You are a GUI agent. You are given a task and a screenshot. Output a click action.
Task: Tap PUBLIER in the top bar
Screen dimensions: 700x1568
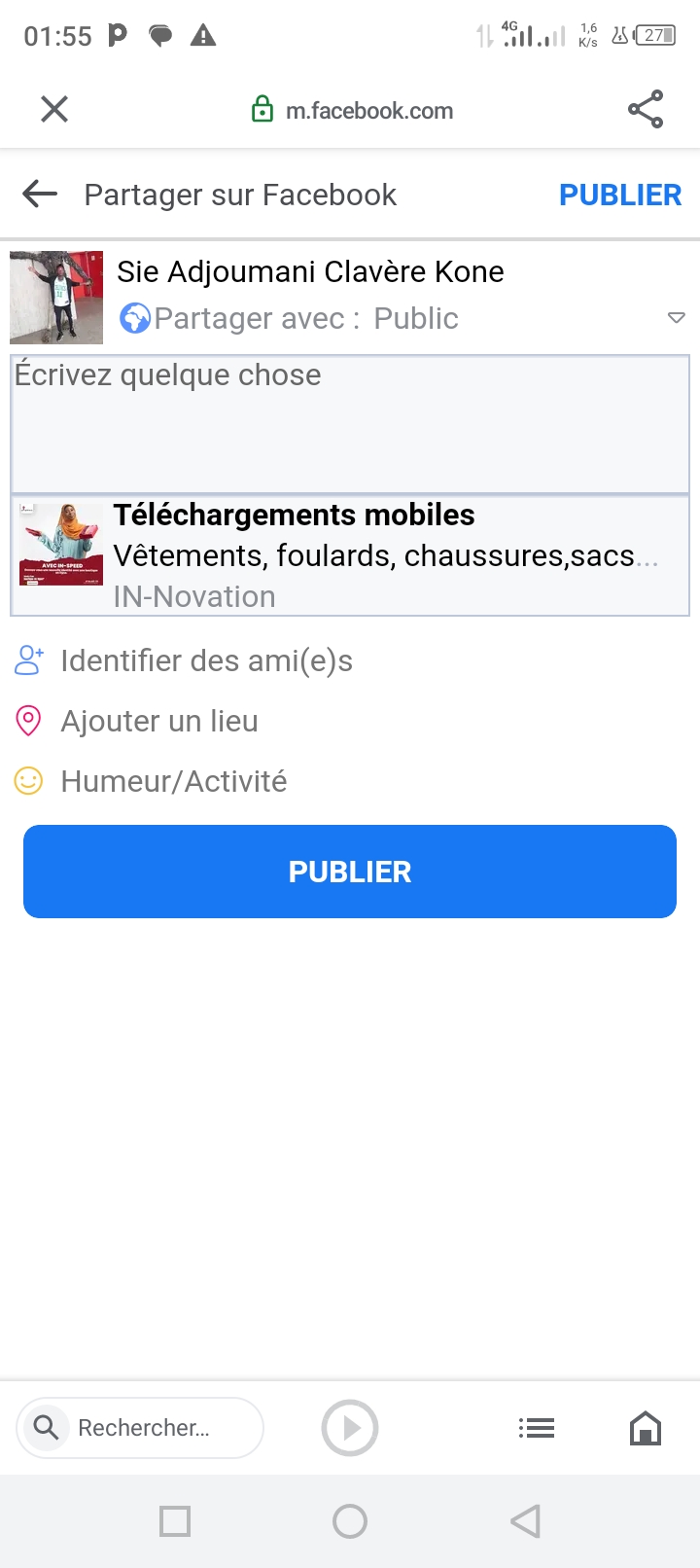click(620, 195)
